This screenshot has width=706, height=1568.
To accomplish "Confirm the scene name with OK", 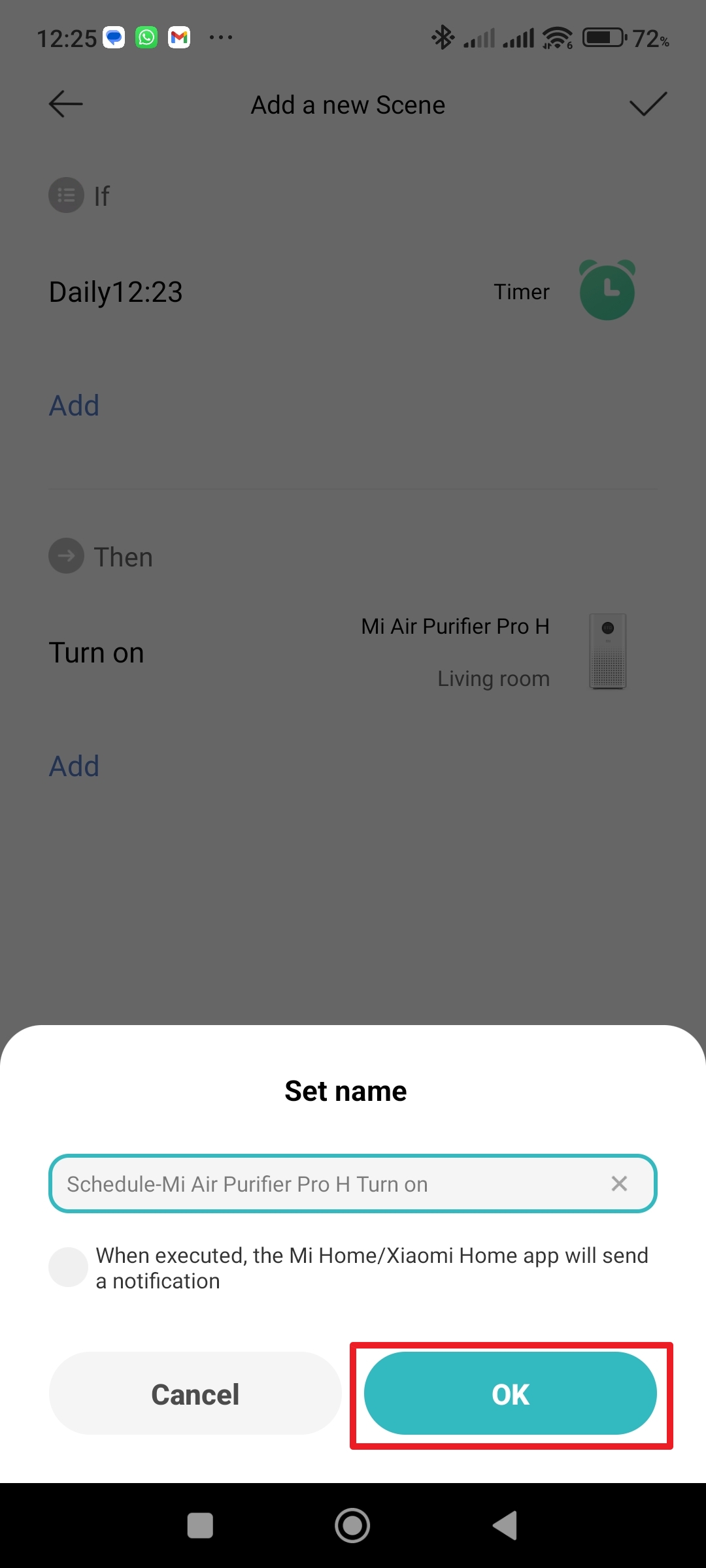I will point(510,1394).
